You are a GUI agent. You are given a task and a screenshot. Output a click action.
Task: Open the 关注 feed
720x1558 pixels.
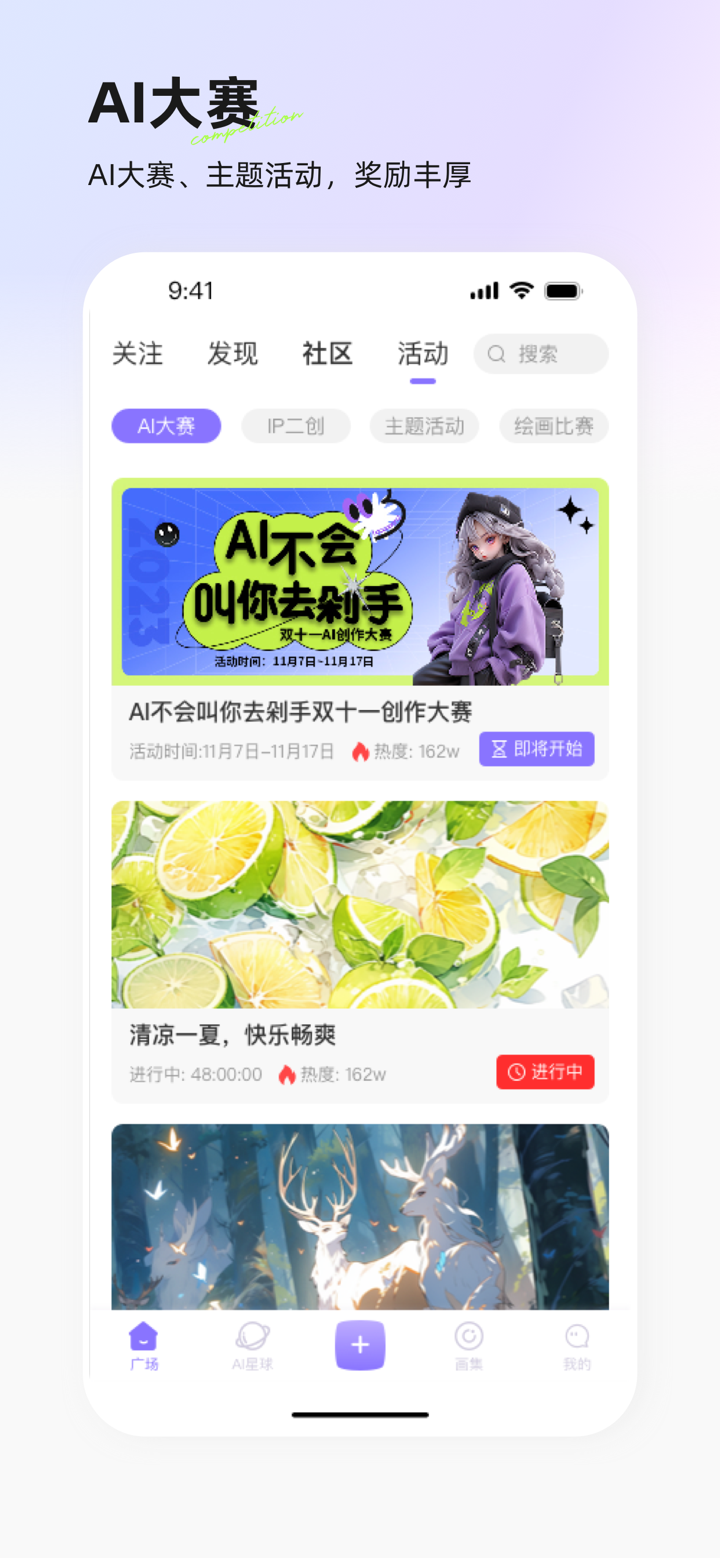(137, 354)
